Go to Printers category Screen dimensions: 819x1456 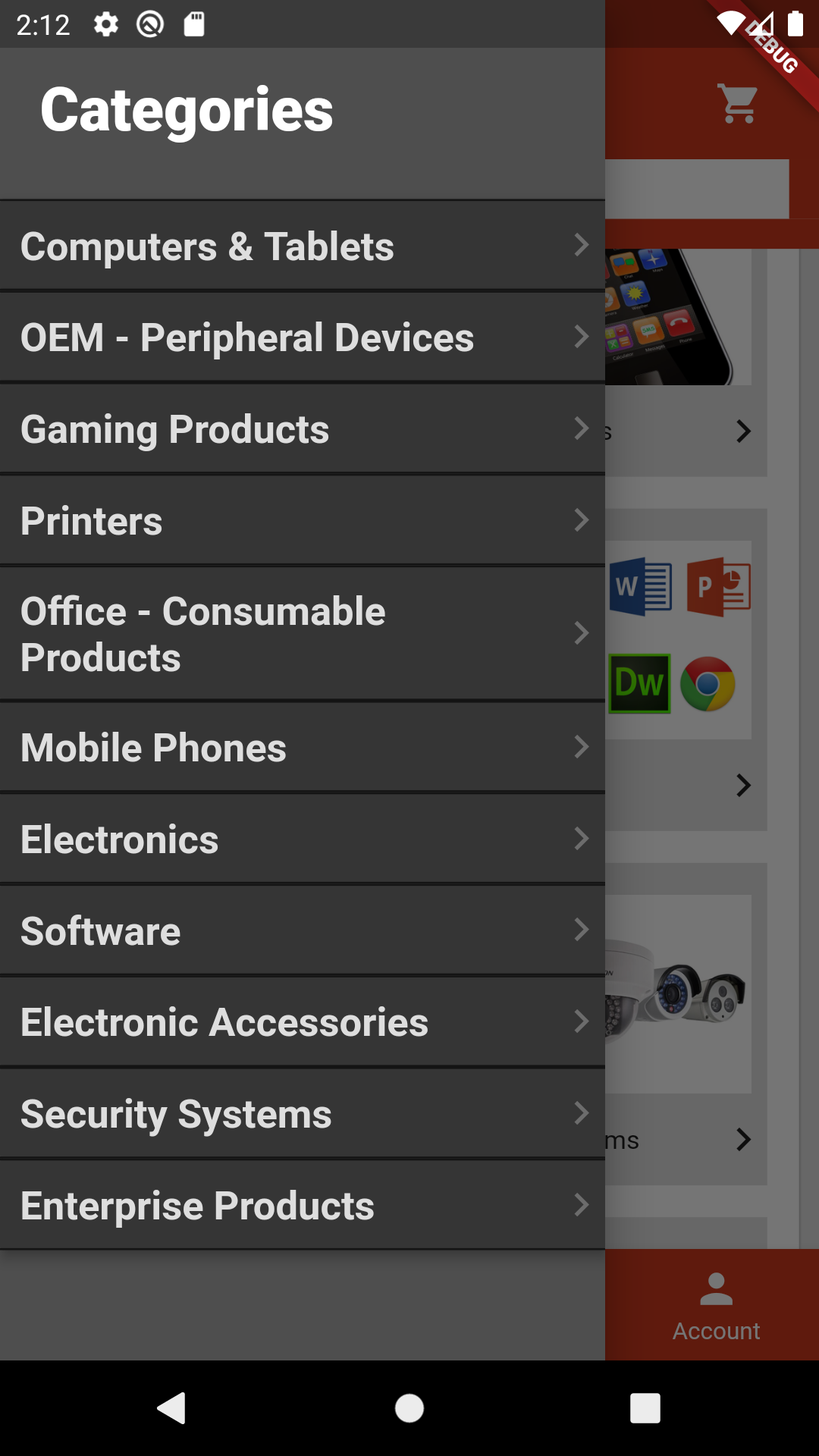[x=302, y=521]
